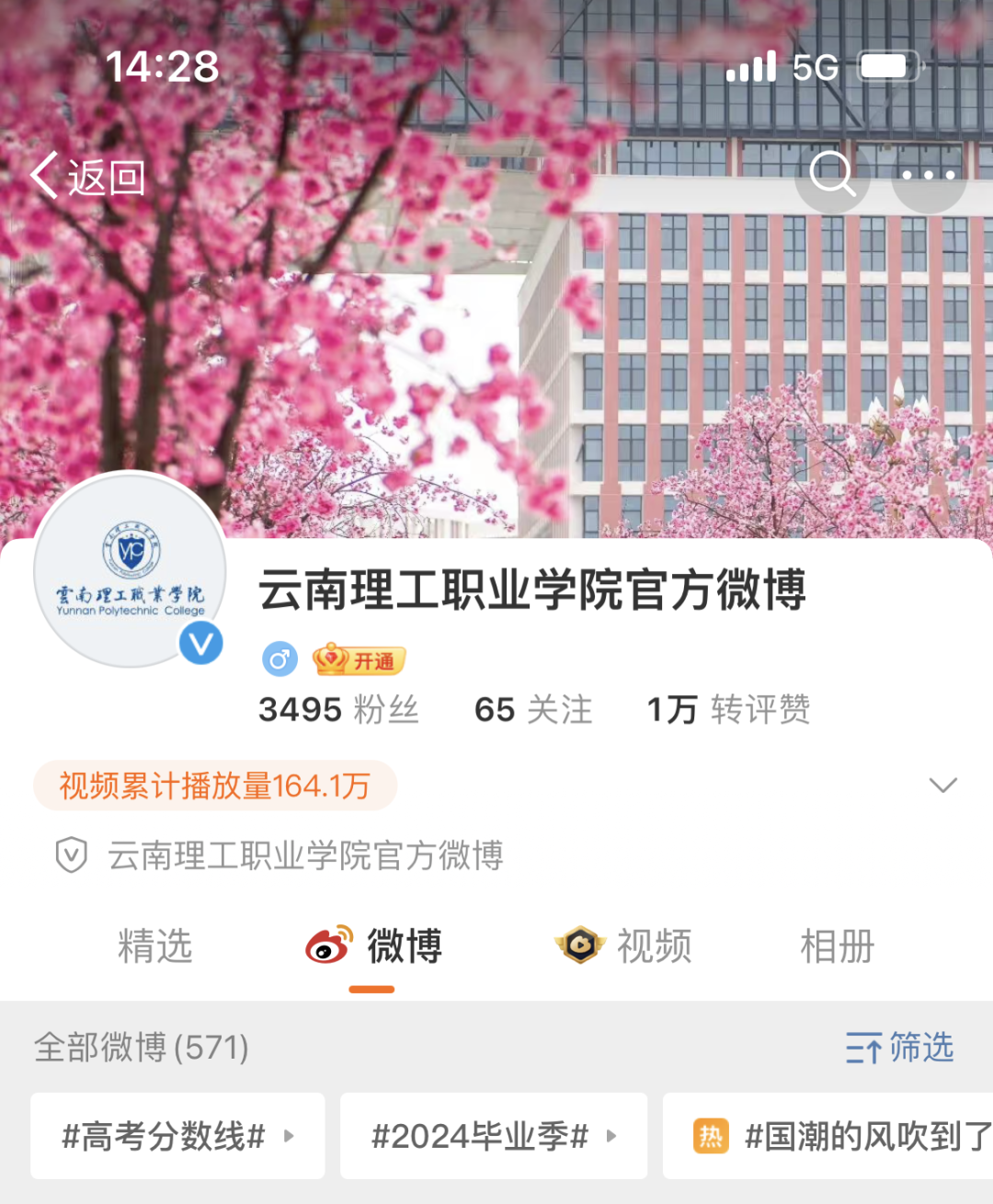Image resolution: width=993 pixels, height=1204 pixels.
Task: Open the hot #国潮的风吹到了 topic chip
Action: point(837,1136)
